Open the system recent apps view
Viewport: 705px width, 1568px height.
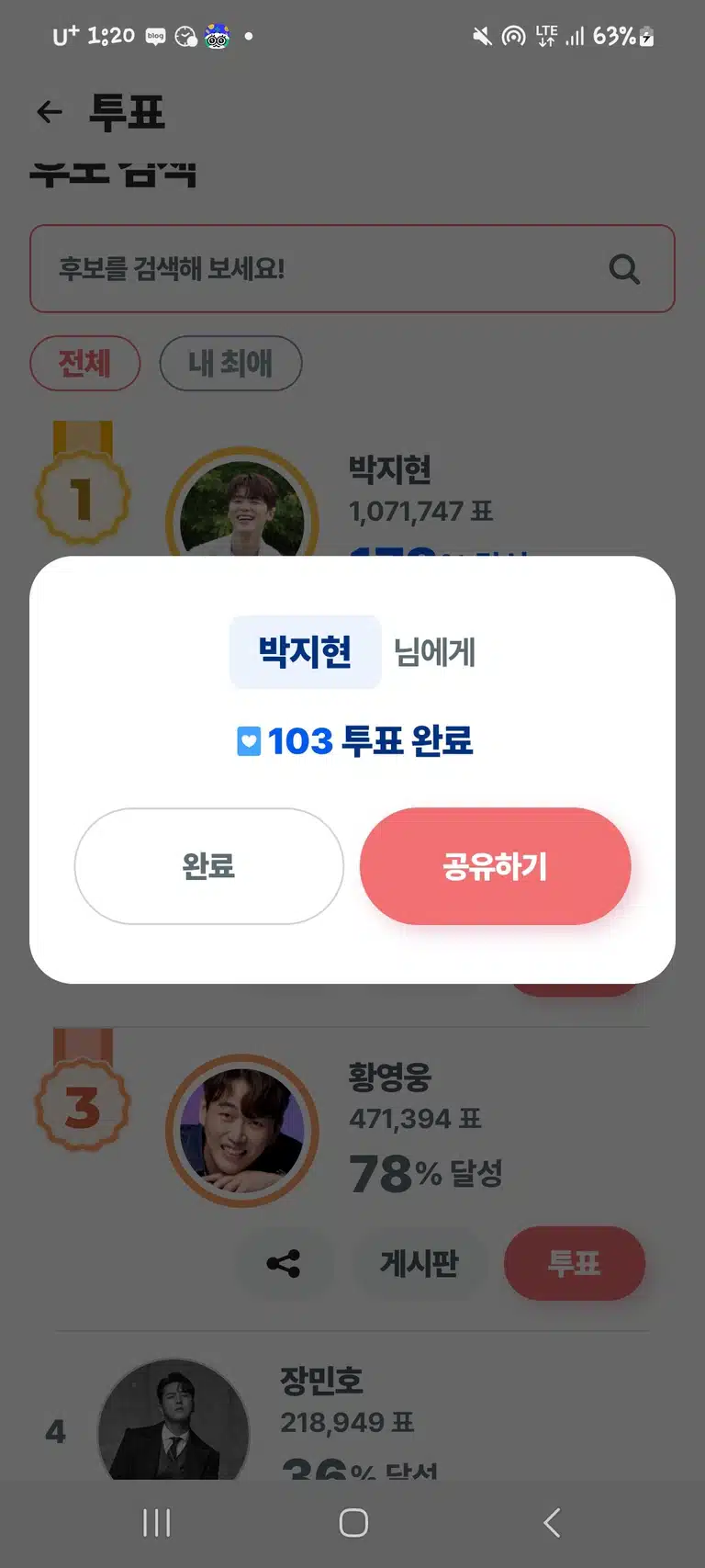(x=157, y=1522)
